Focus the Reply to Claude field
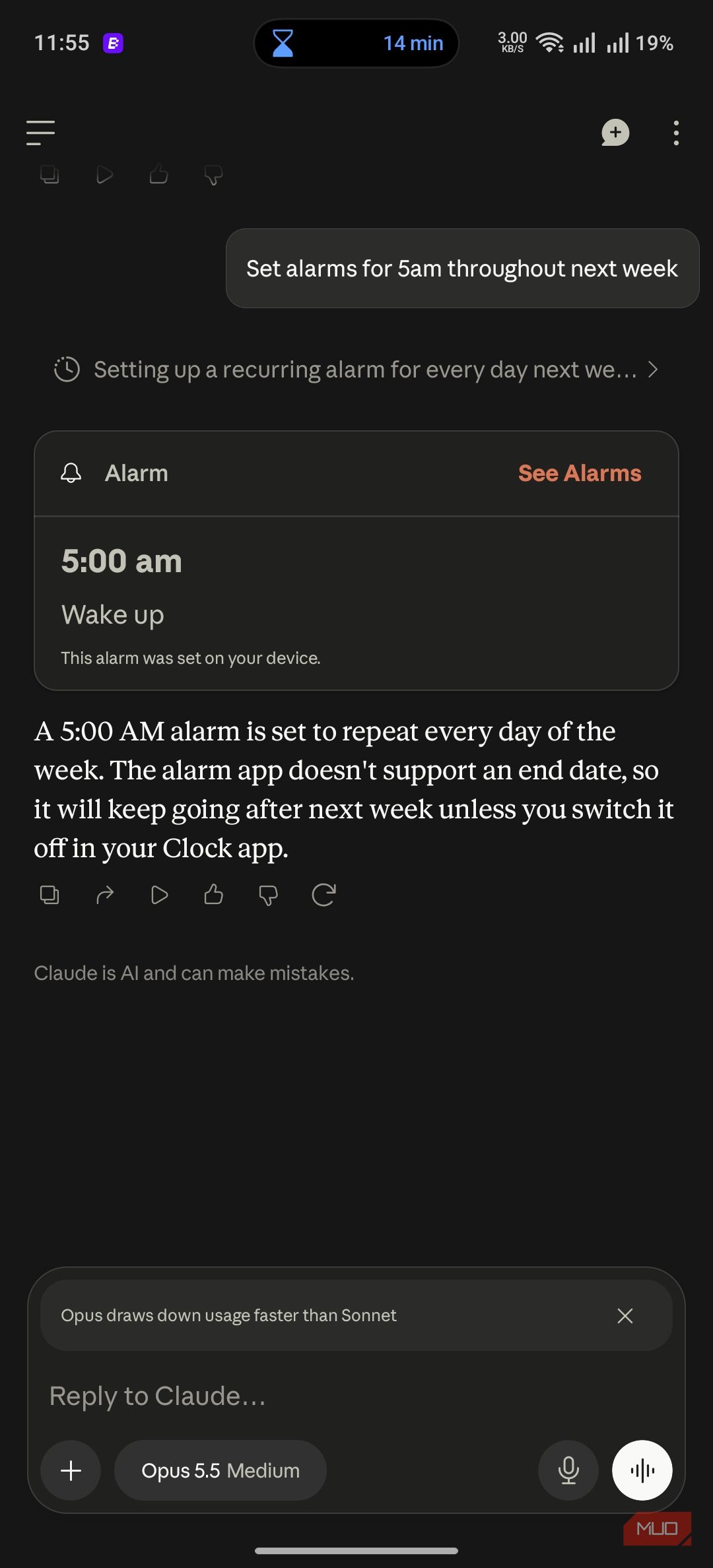This screenshot has width=713, height=1568. tap(356, 1396)
